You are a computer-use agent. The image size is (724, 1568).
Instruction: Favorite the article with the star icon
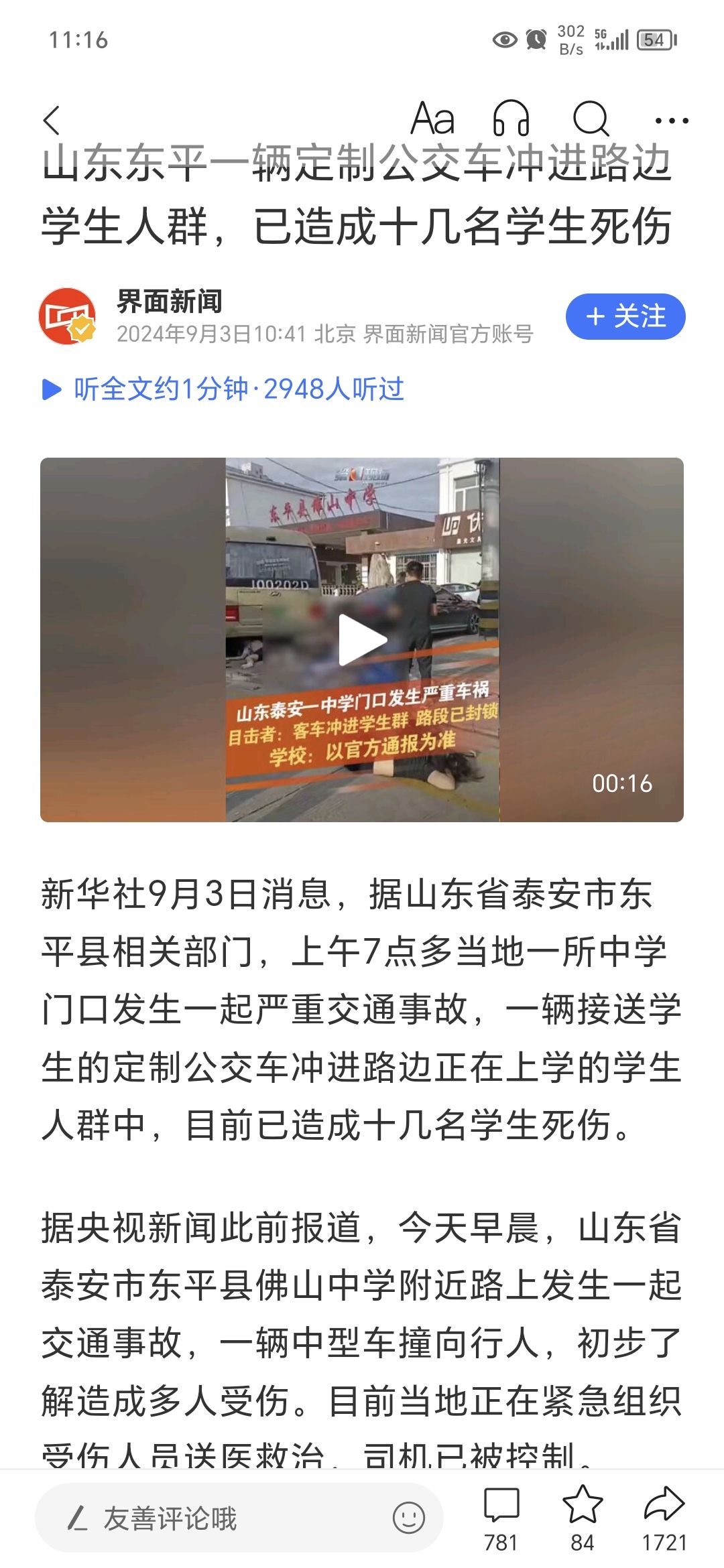(583, 1517)
